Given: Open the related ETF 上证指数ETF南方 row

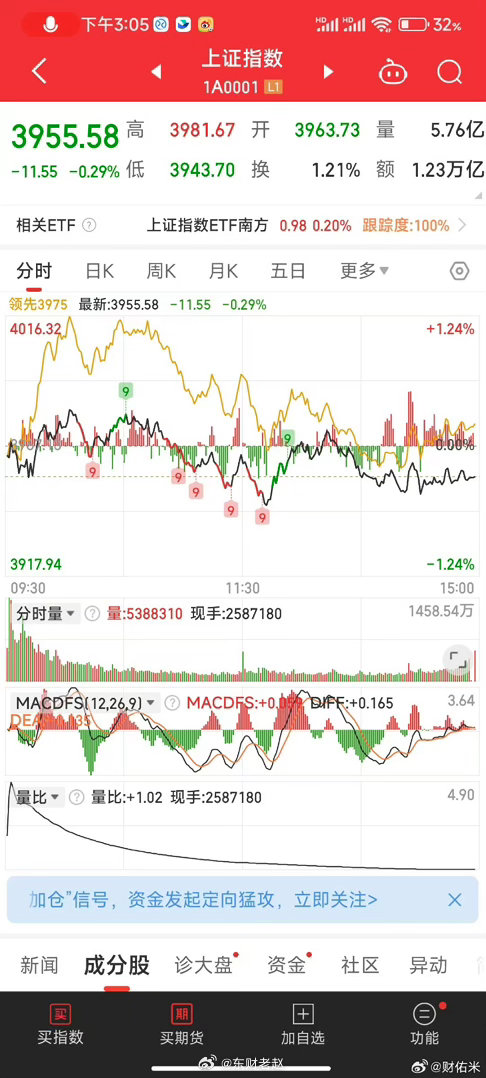Looking at the screenshot, I should click(243, 226).
